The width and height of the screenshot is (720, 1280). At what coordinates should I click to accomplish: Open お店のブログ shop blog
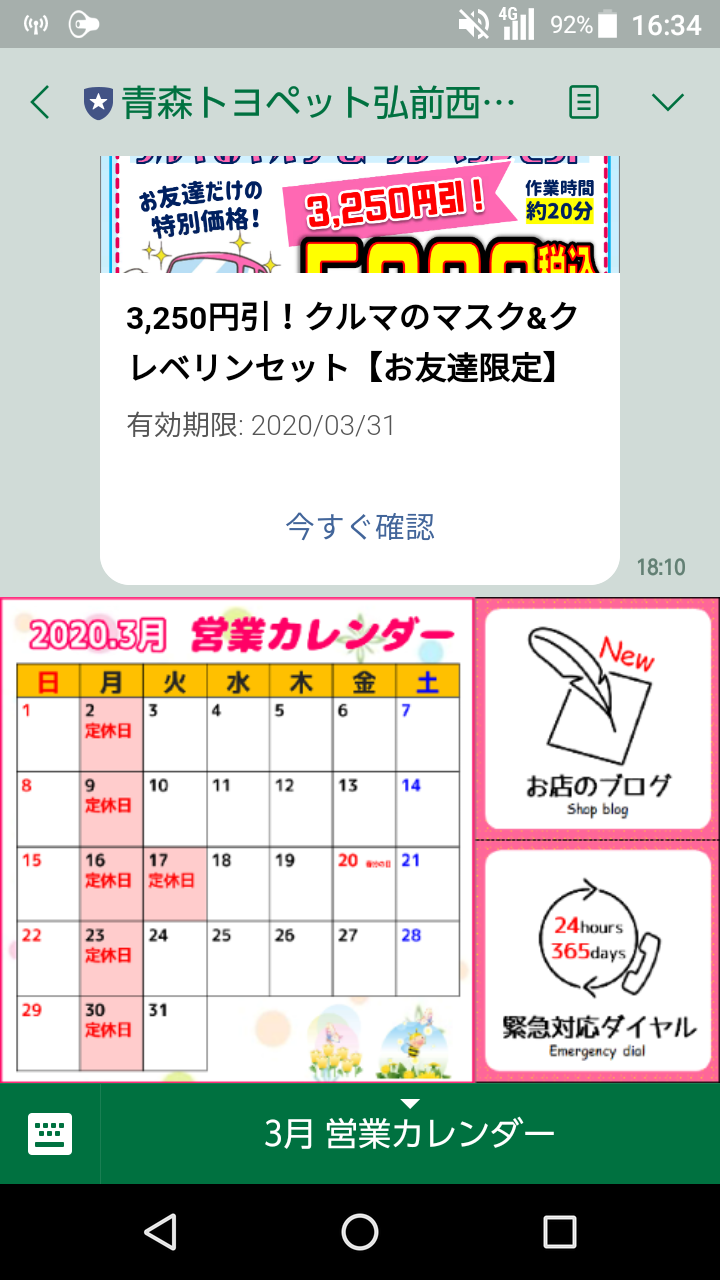click(598, 718)
